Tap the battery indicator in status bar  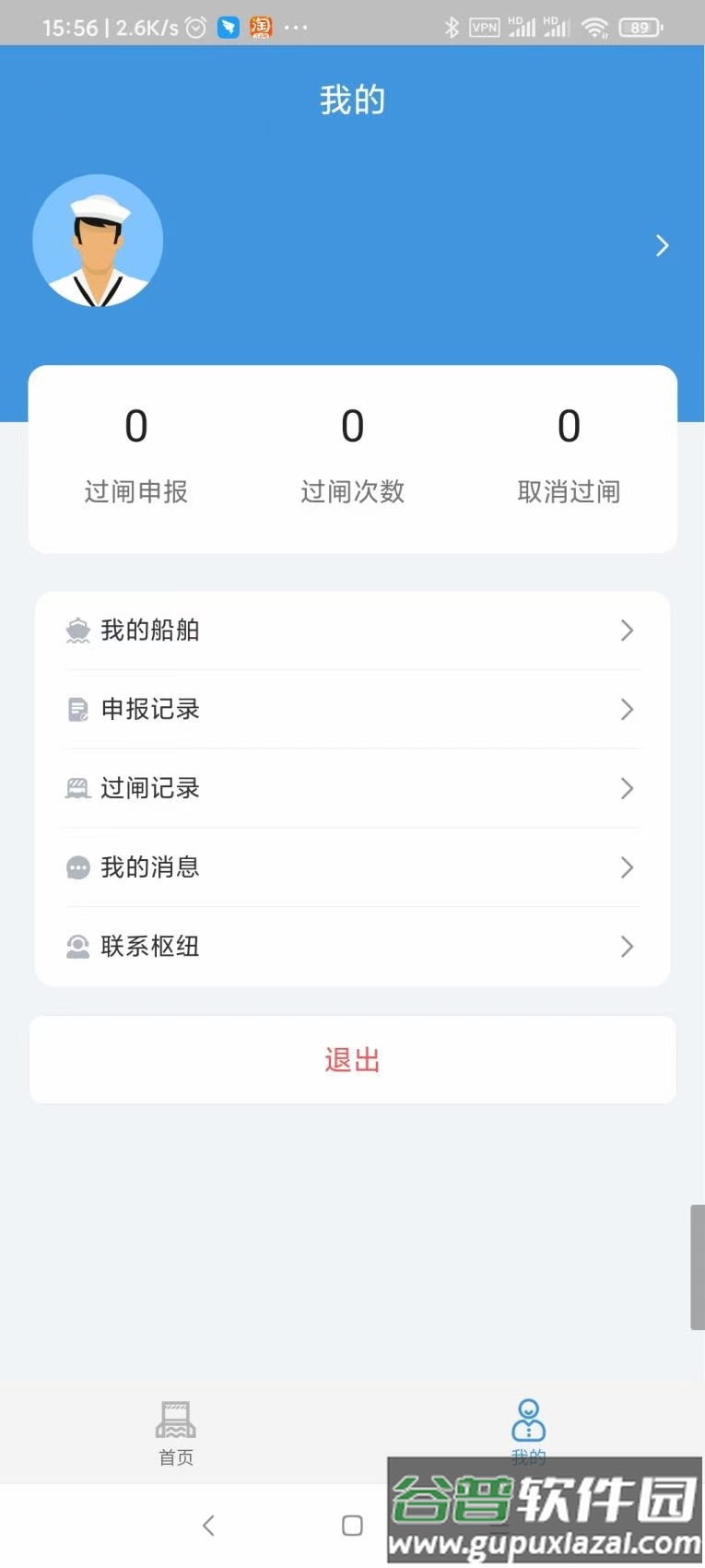click(x=638, y=27)
